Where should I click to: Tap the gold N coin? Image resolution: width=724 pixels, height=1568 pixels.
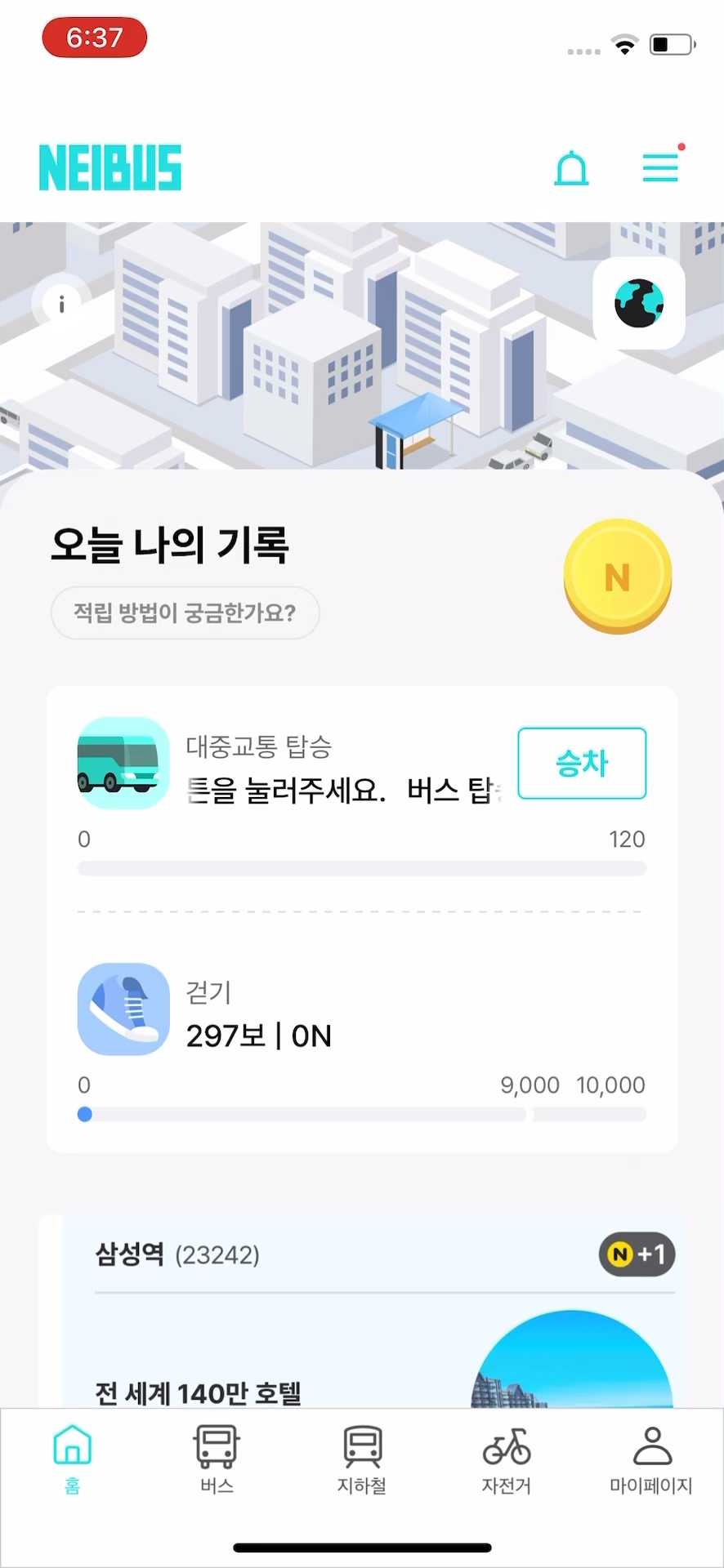617,576
